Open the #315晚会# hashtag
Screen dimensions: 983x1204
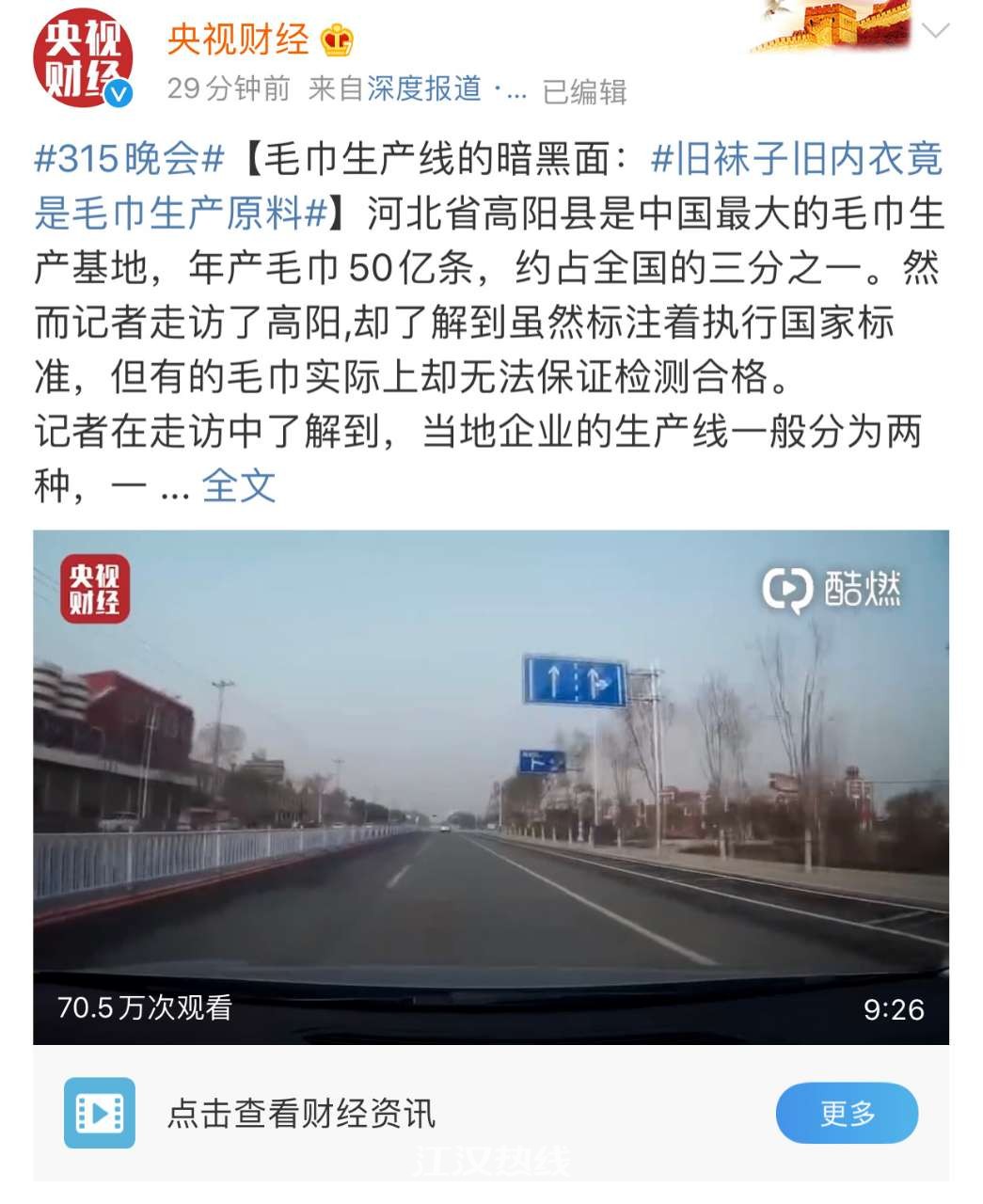point(129,159)
